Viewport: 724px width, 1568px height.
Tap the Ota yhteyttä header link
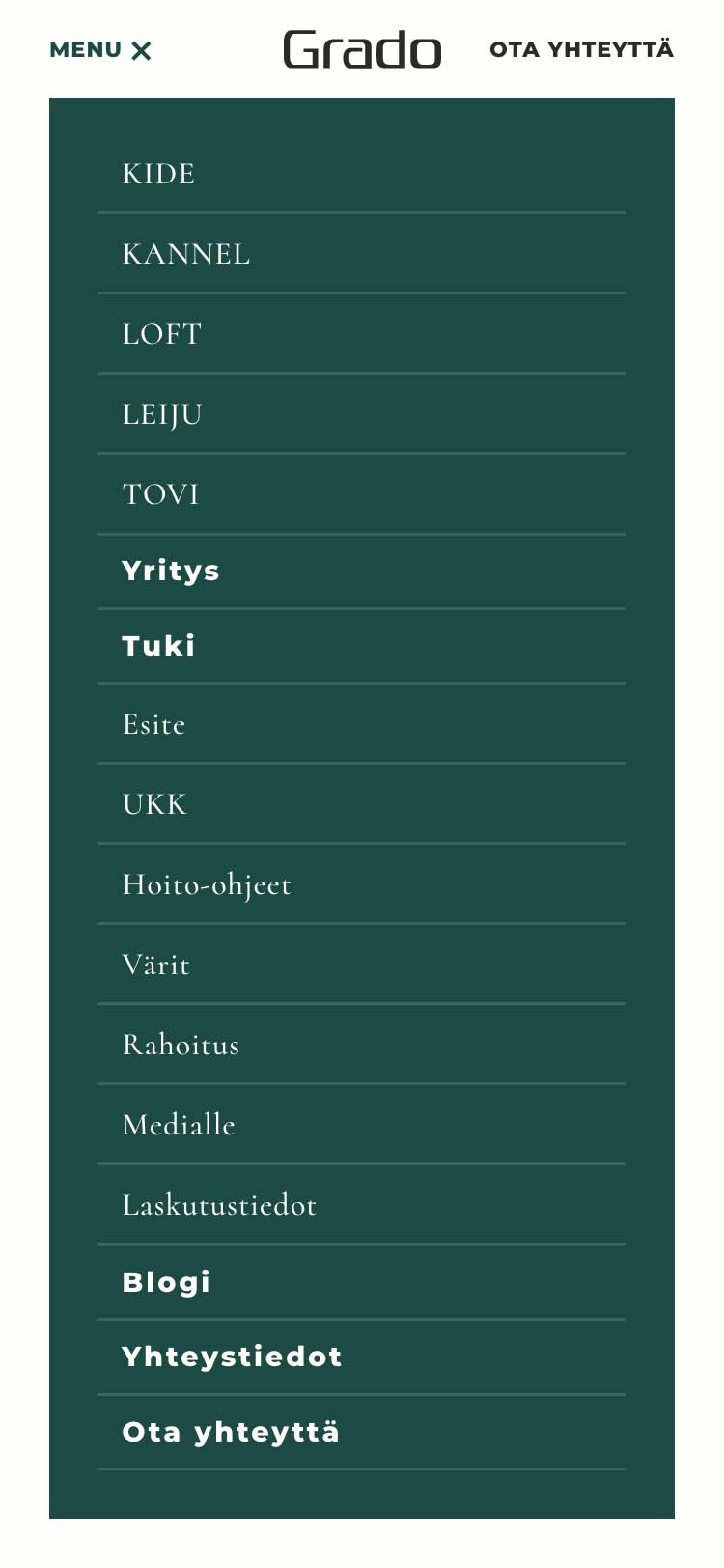[581, 49]
